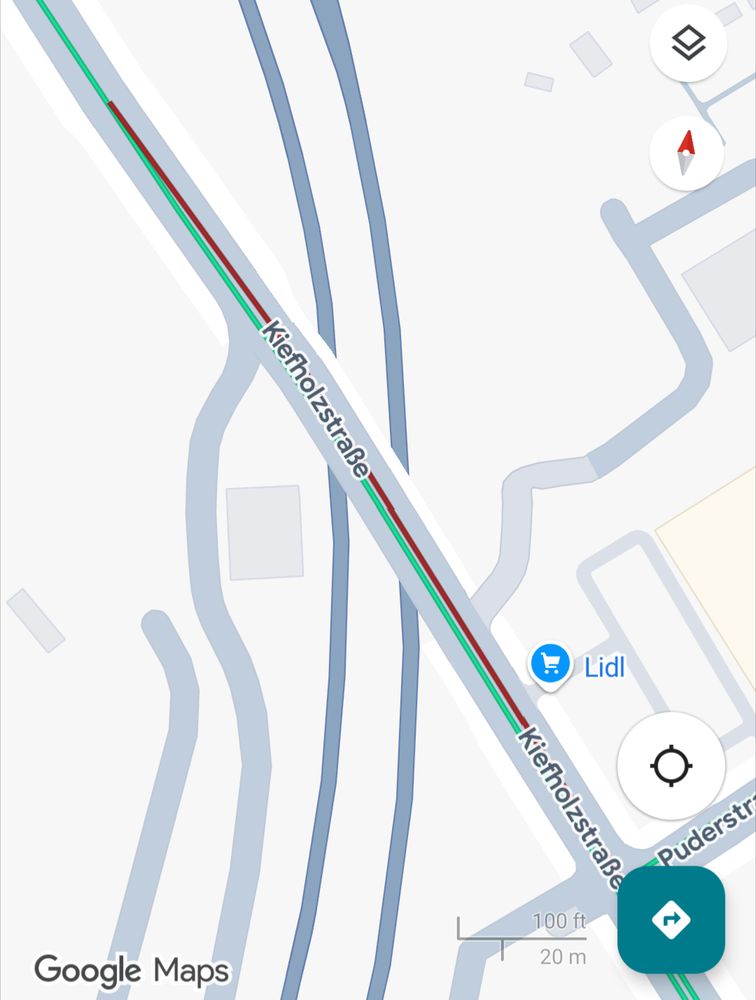The height and width of the screenshot is (1000, 756).
Task: Click the navigation turn icon inside the button
Action: coord(672,920)
